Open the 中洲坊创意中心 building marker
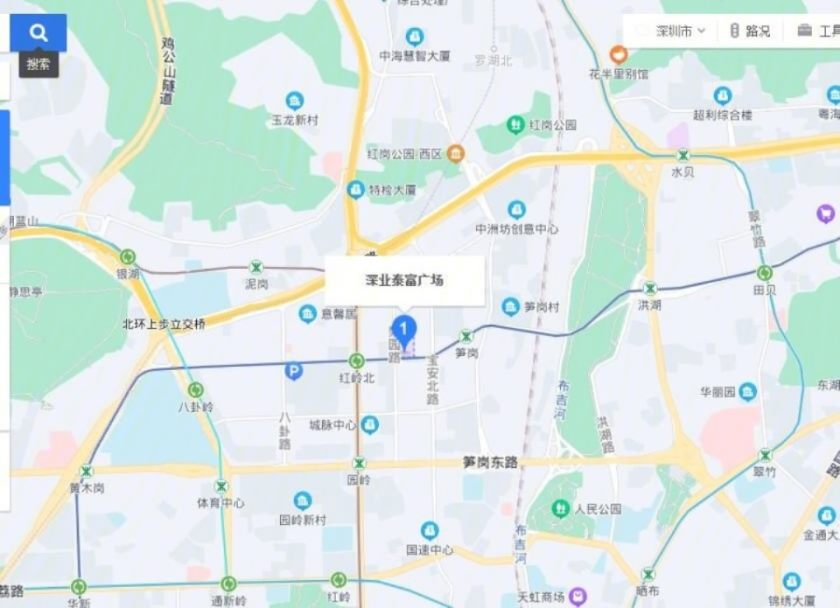 [x=516, y=210]
